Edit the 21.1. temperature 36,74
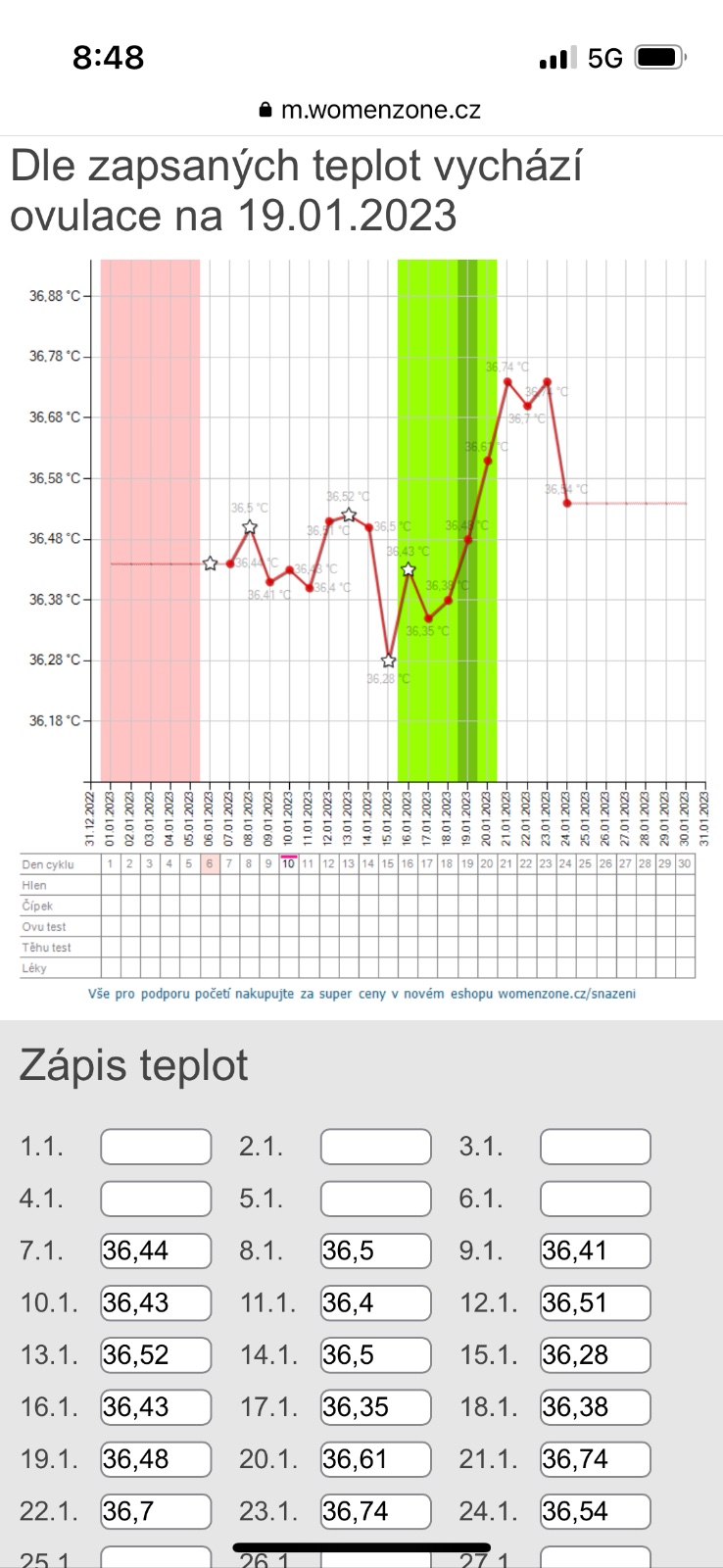 tap(595, 1459)
